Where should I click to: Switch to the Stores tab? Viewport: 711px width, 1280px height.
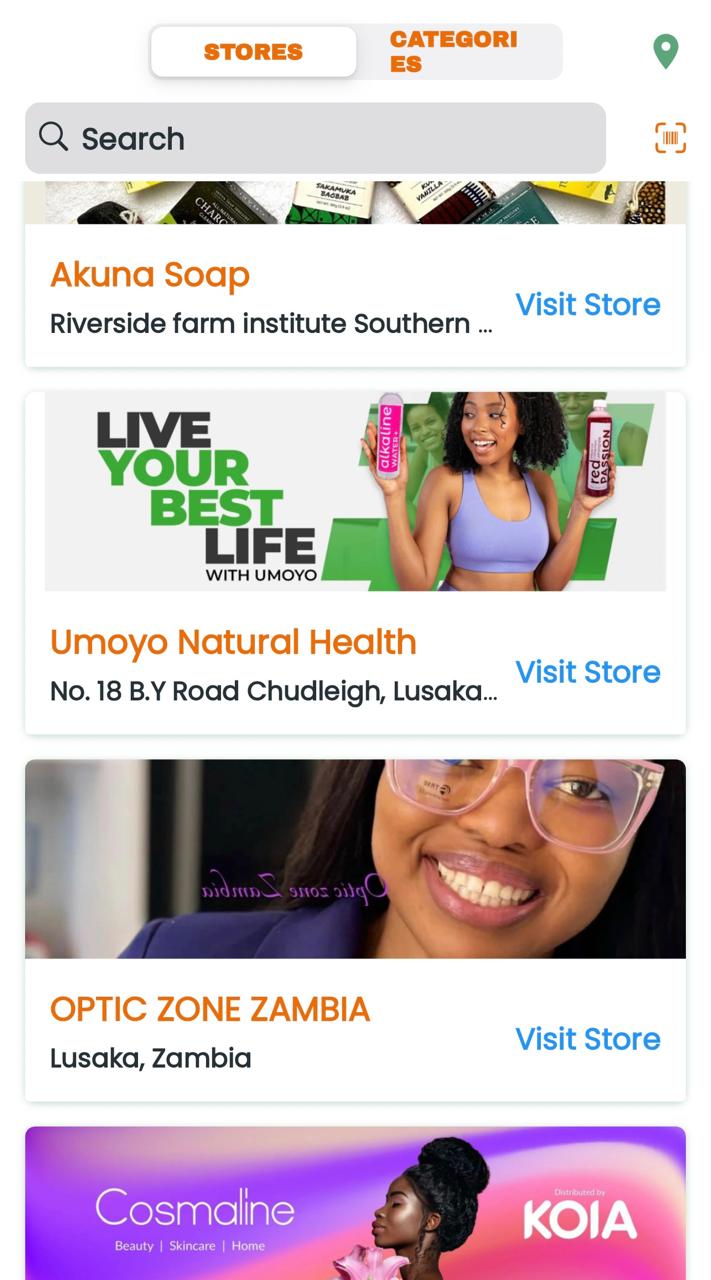click(x=253, y=52)
